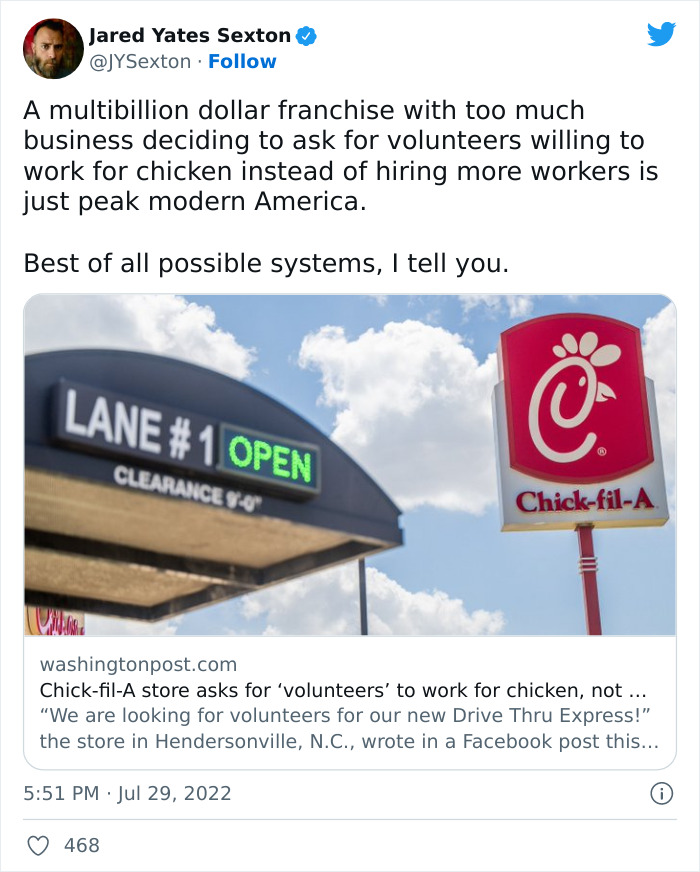Open the Twitter bird icon

tap(661, 35)
